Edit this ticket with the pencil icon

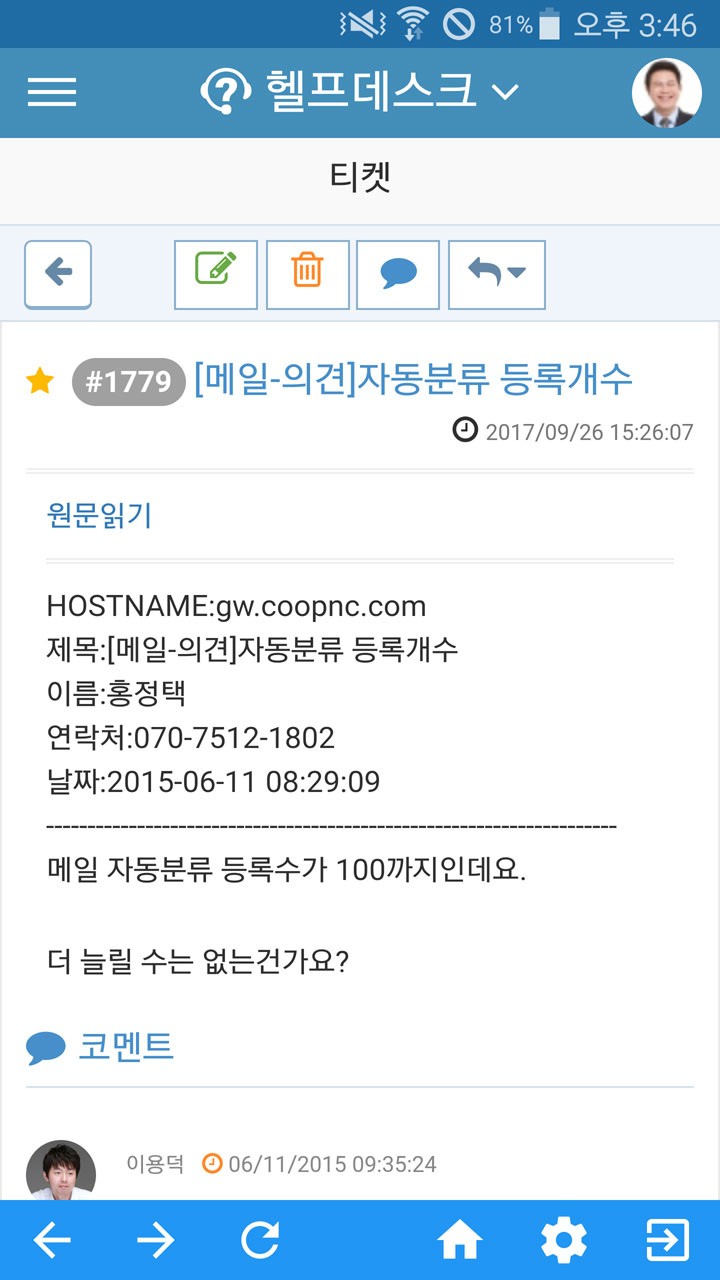tap(216, 274)
